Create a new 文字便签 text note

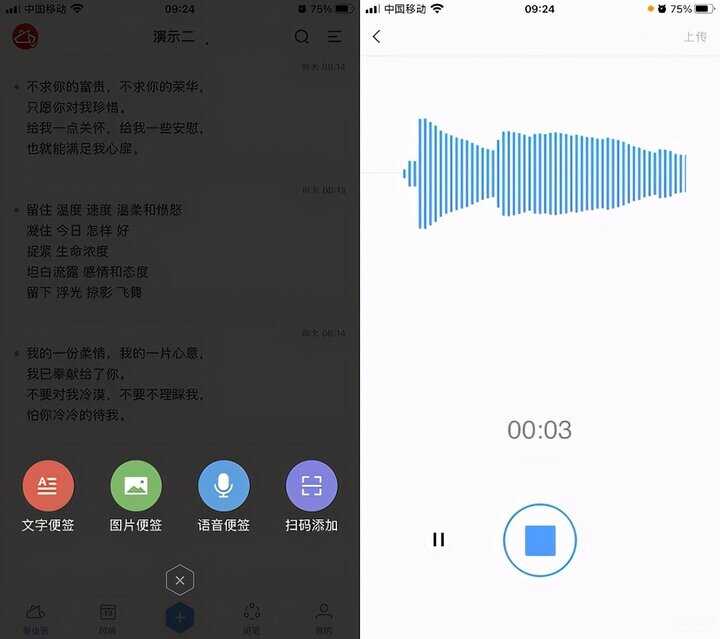[x=48, y=487]
